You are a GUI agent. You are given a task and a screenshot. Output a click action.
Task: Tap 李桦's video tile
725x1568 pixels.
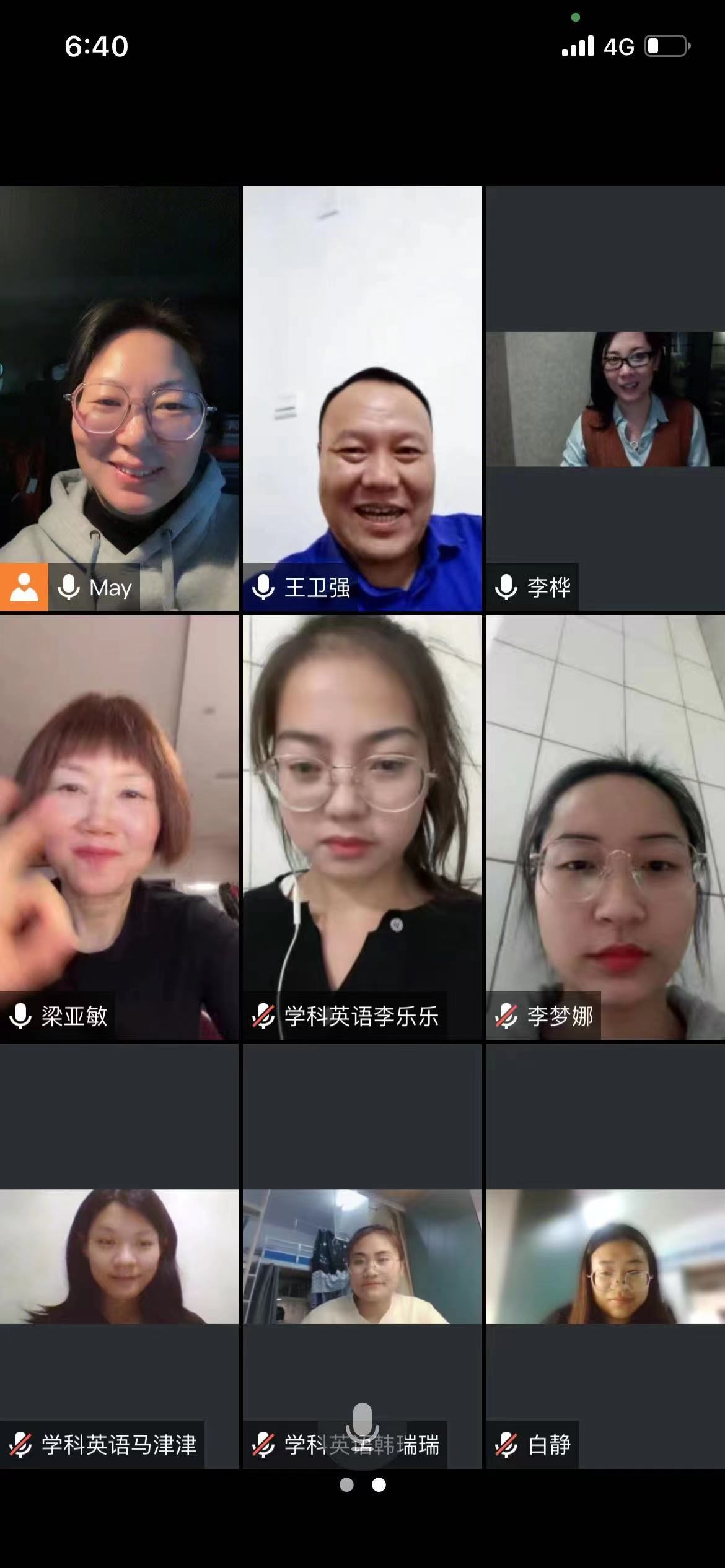[605, 399]
